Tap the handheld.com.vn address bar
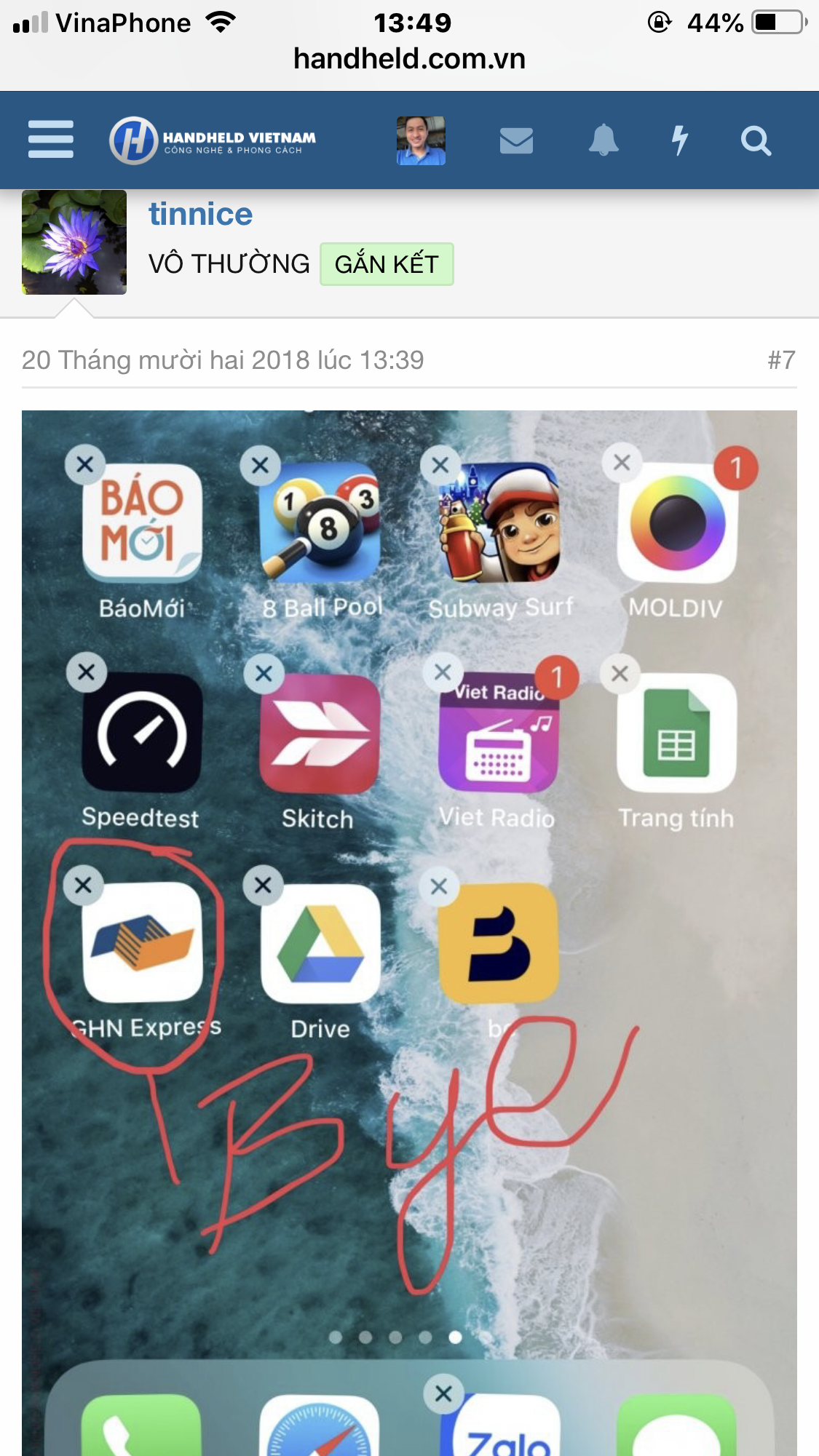Viewport: 819px width, 1456px height. [x=409, y=59]
